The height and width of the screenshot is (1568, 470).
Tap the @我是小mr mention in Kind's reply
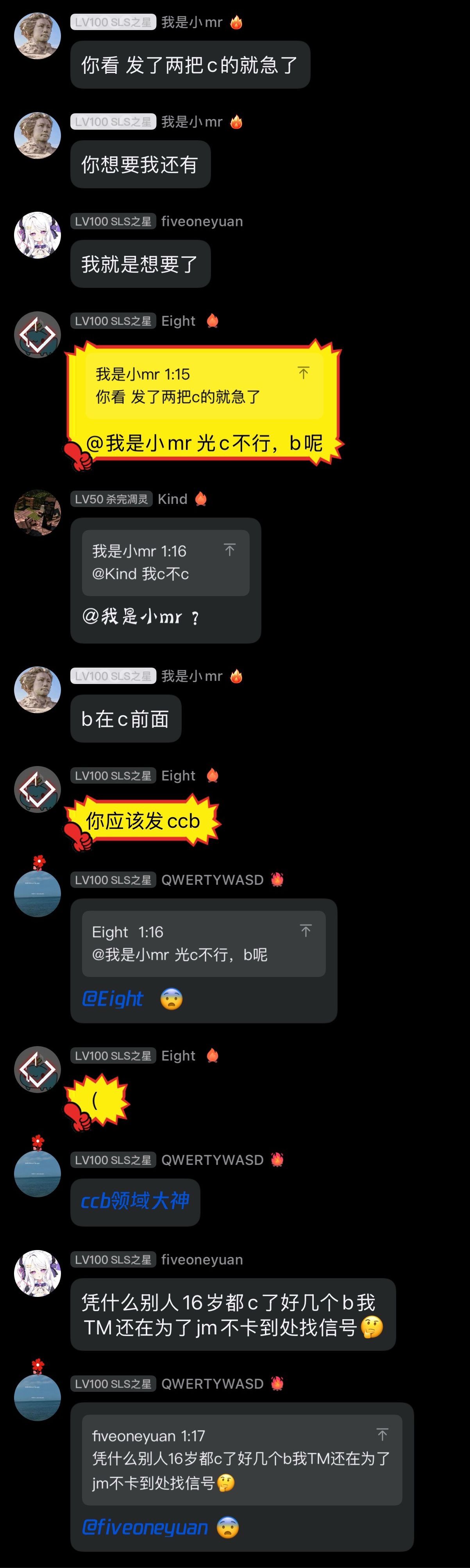132,616
